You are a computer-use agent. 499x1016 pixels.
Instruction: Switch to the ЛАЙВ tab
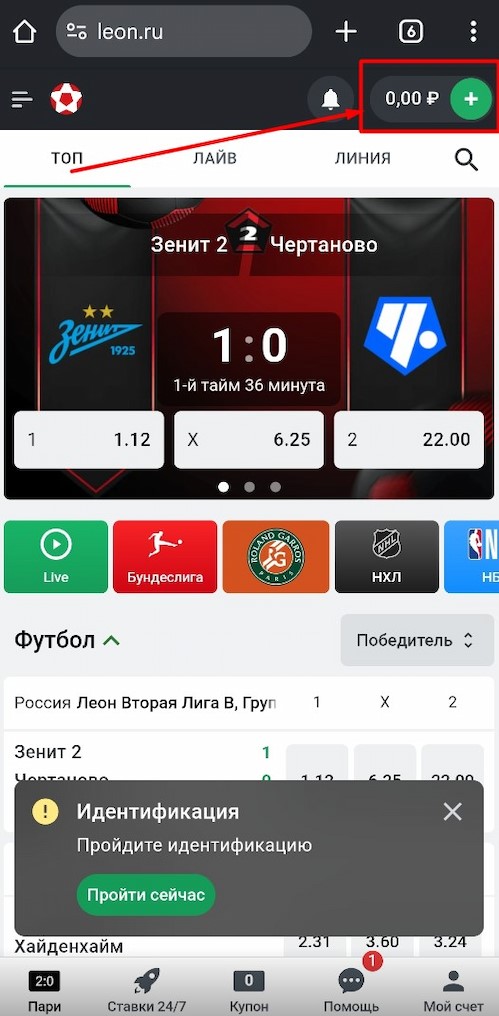click(215, 158)
